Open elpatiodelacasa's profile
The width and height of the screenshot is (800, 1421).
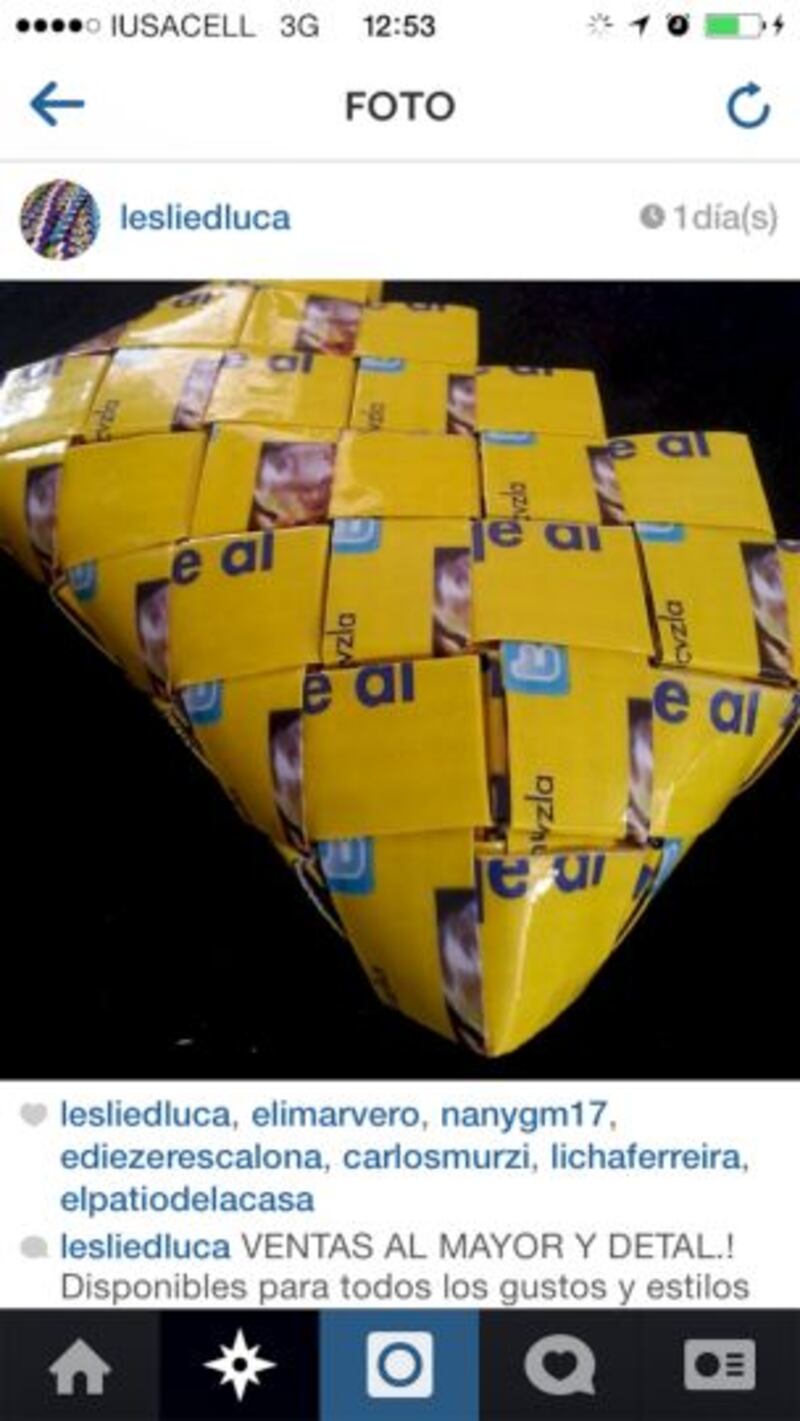tap(187, 1199)
